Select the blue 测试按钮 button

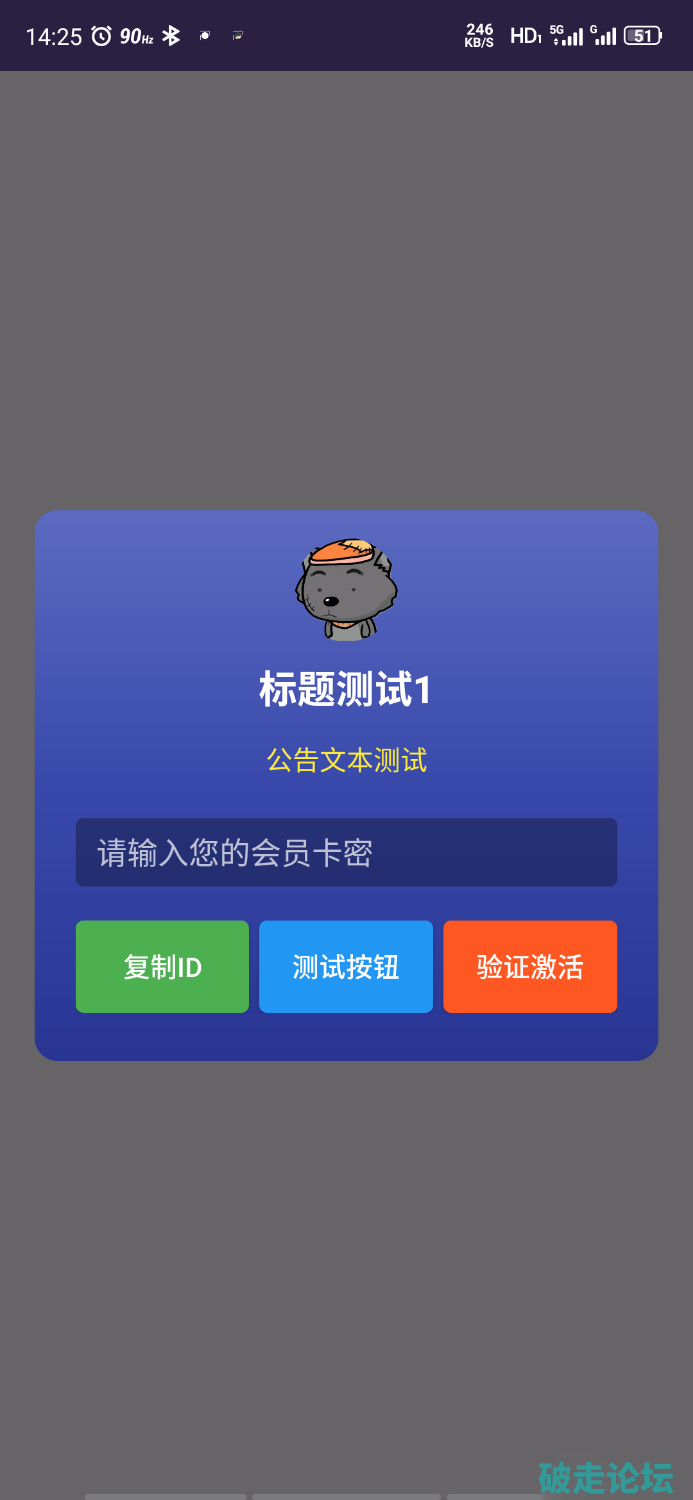346,967
